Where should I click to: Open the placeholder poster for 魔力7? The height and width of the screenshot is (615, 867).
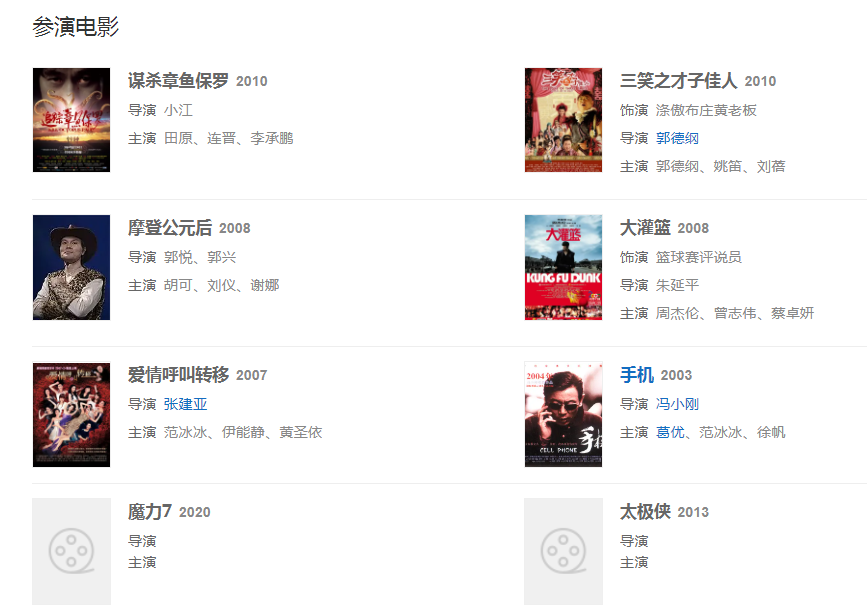[71, 551]
